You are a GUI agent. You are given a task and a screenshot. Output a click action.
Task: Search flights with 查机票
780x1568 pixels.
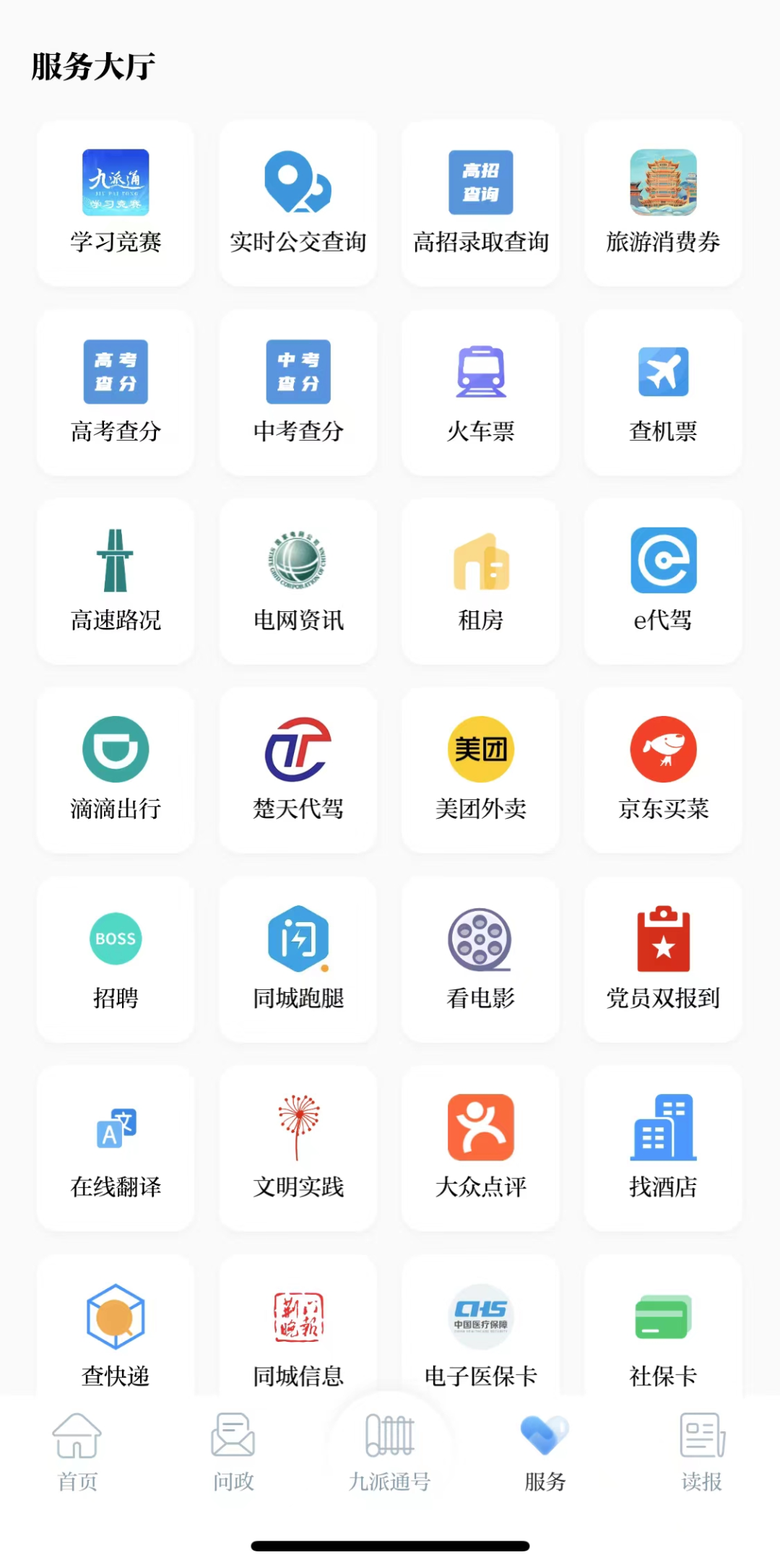(x=663, y=392)
